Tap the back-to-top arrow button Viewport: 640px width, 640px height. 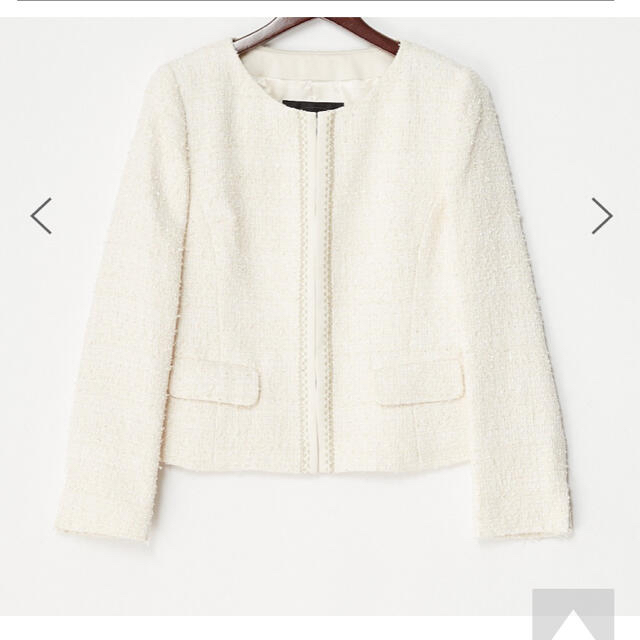tap(572, 614)
